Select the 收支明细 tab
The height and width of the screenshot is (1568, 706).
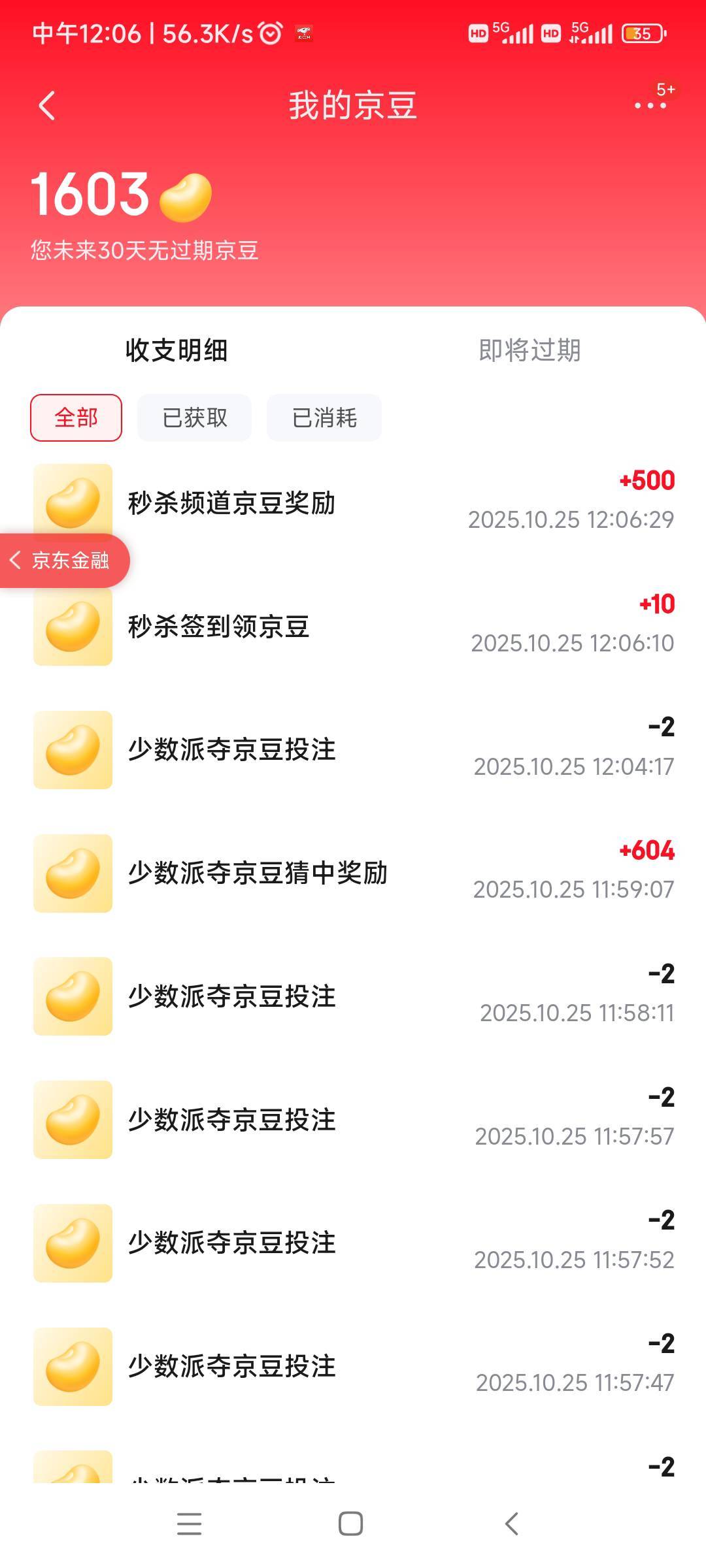coord(176,350)
